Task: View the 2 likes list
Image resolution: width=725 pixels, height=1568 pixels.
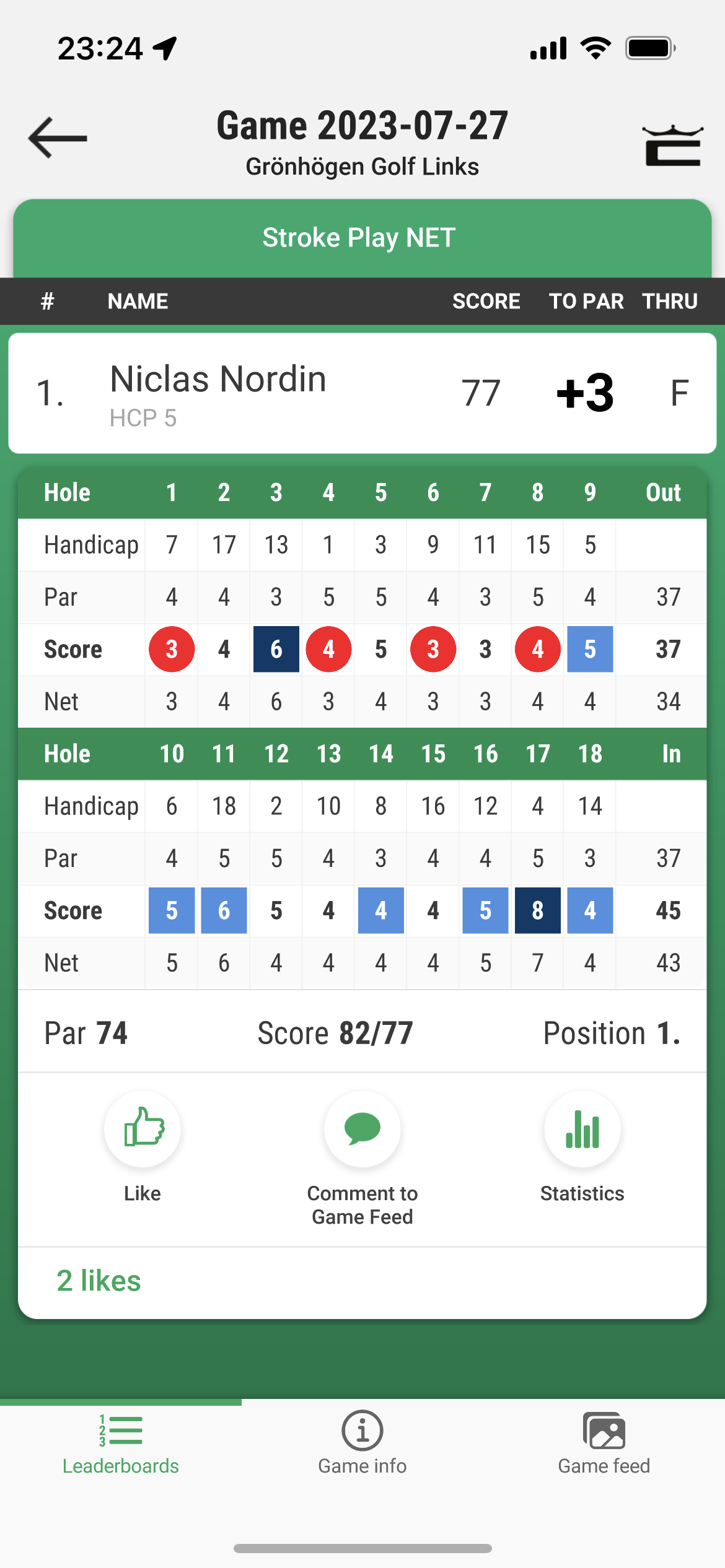Action: click(x=99, y=1281)
